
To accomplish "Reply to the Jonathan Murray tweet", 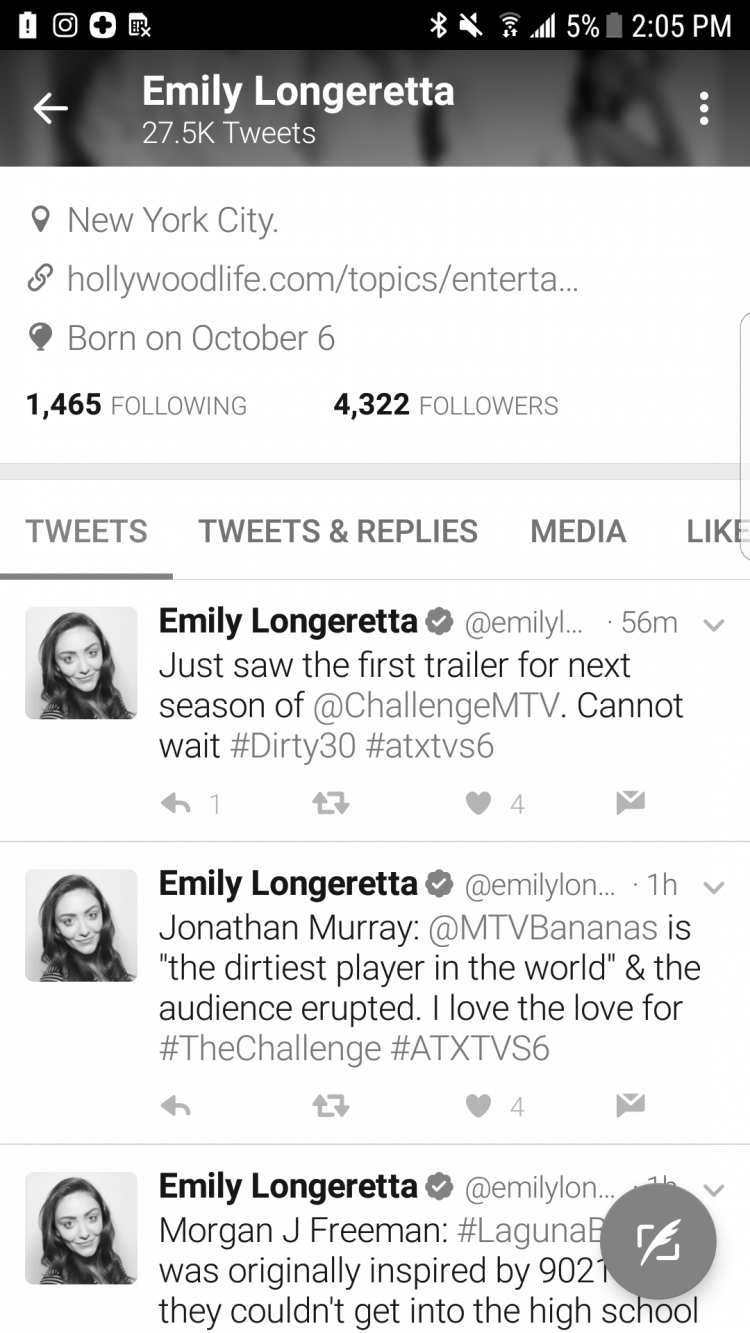I will click(x=176, y=1106).
